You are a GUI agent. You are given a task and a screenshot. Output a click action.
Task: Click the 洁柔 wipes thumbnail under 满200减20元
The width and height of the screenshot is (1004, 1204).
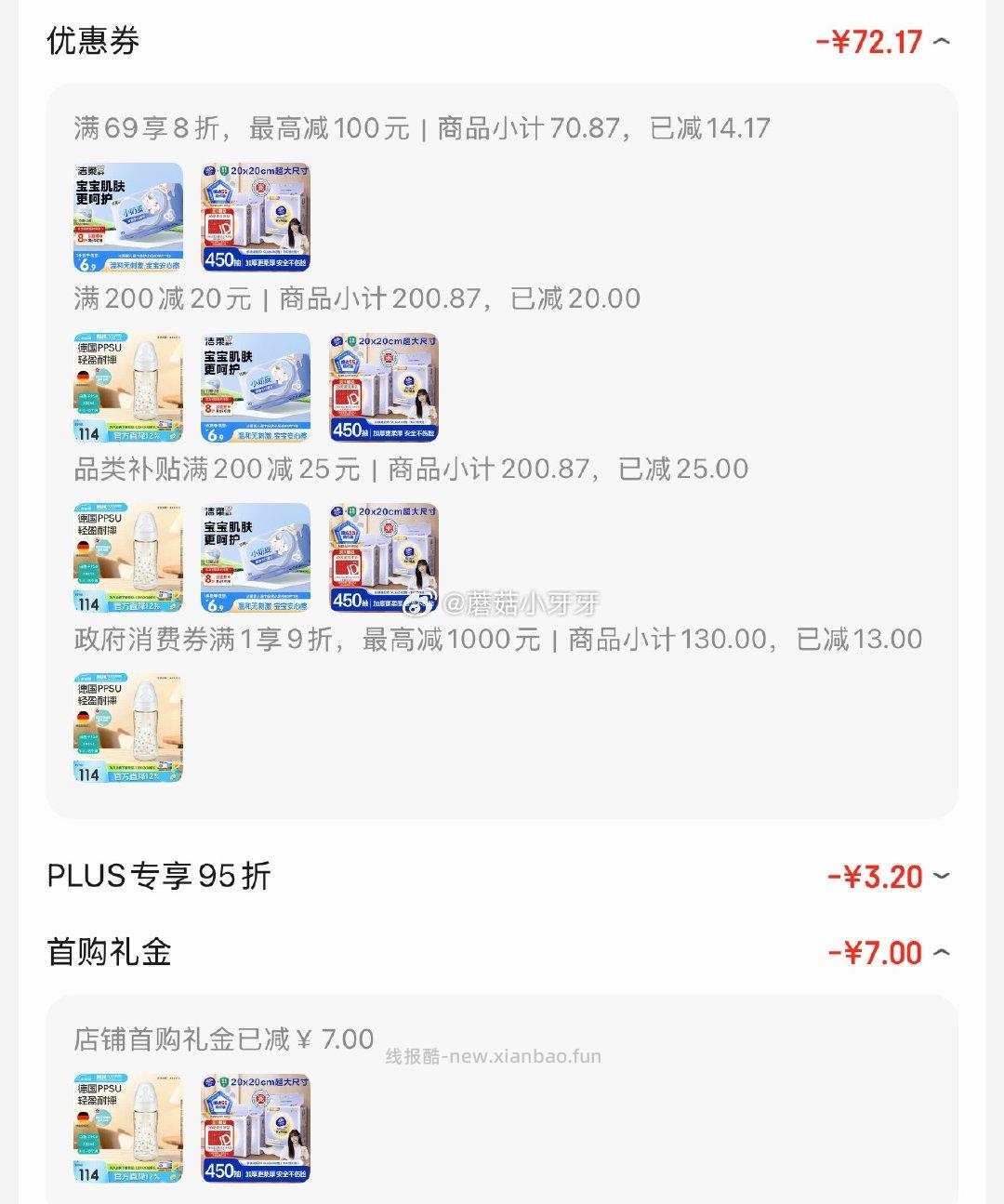click(253, 387)
